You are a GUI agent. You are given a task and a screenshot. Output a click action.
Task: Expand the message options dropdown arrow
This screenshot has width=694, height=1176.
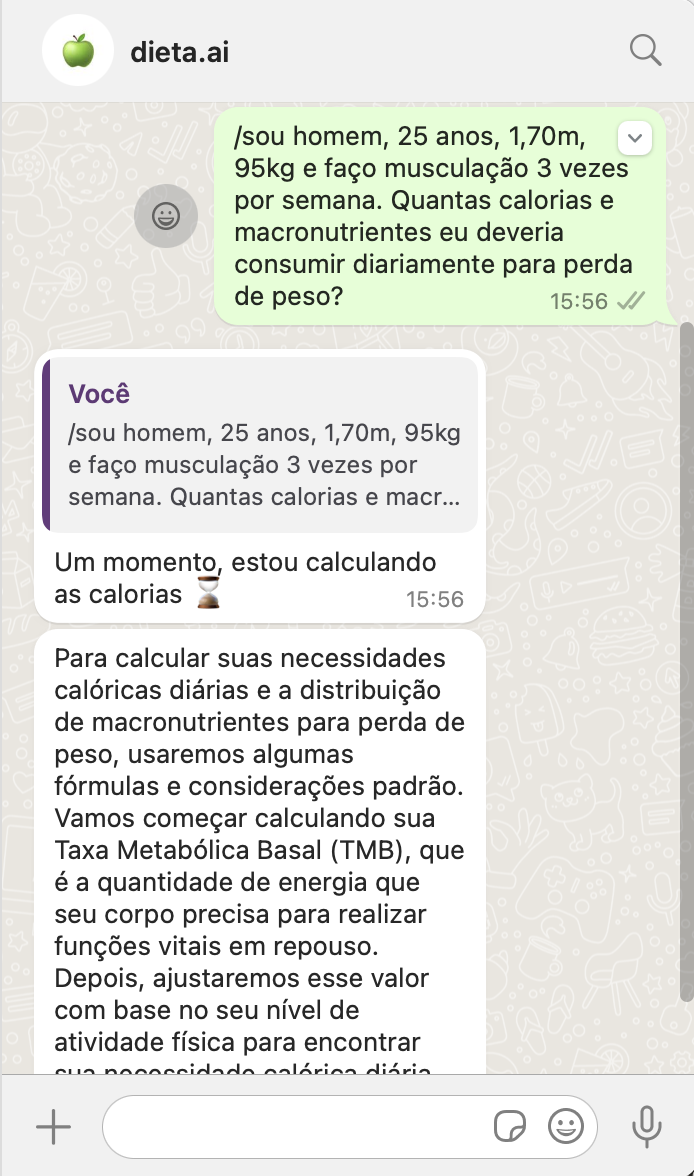(x=635, y=138)
